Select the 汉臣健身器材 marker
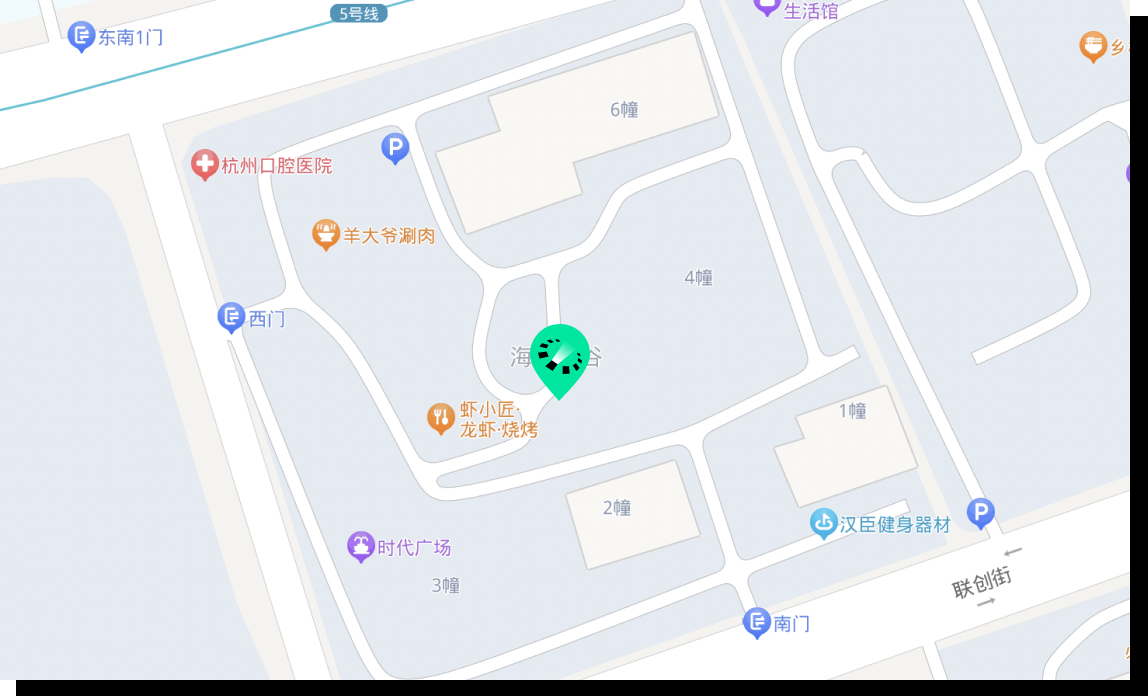Image resolution: width=1148 pixels, height=696 pixels. [823, 523]
